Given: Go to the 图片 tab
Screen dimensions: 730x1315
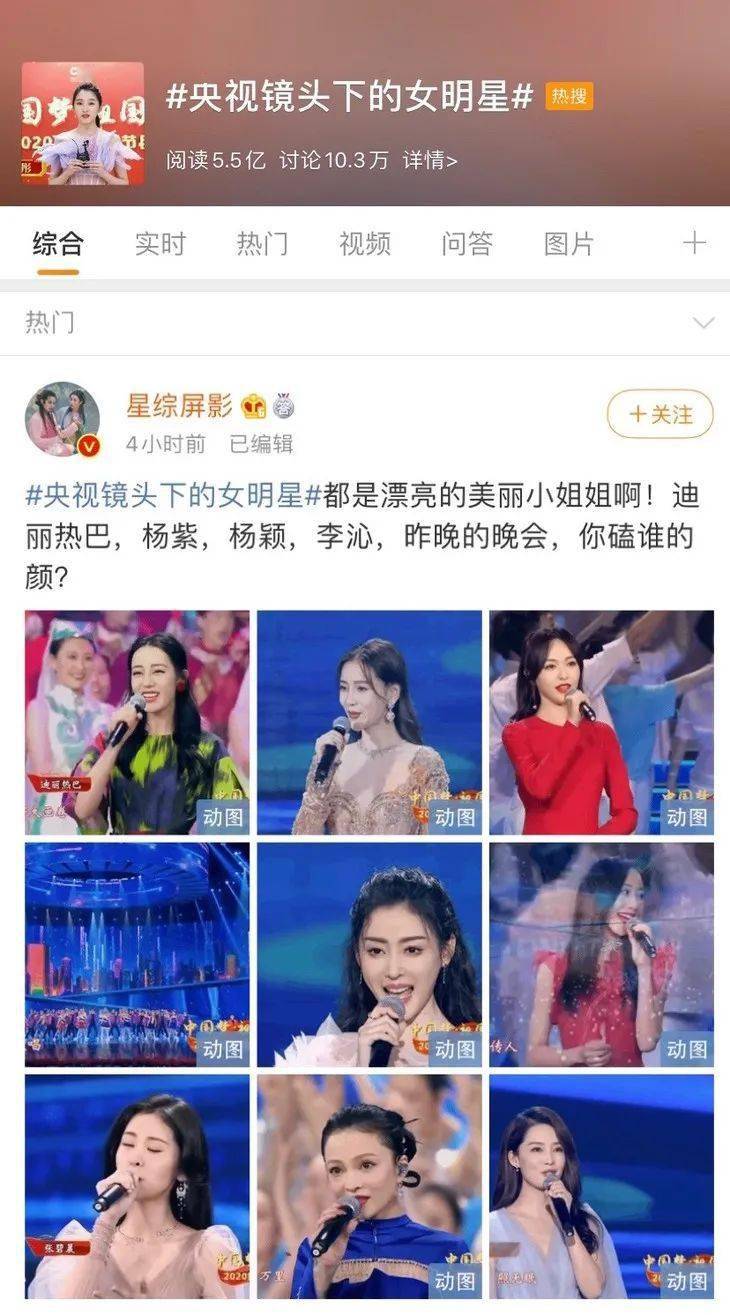Looking at the screenshot, I should tap(569, 244).
